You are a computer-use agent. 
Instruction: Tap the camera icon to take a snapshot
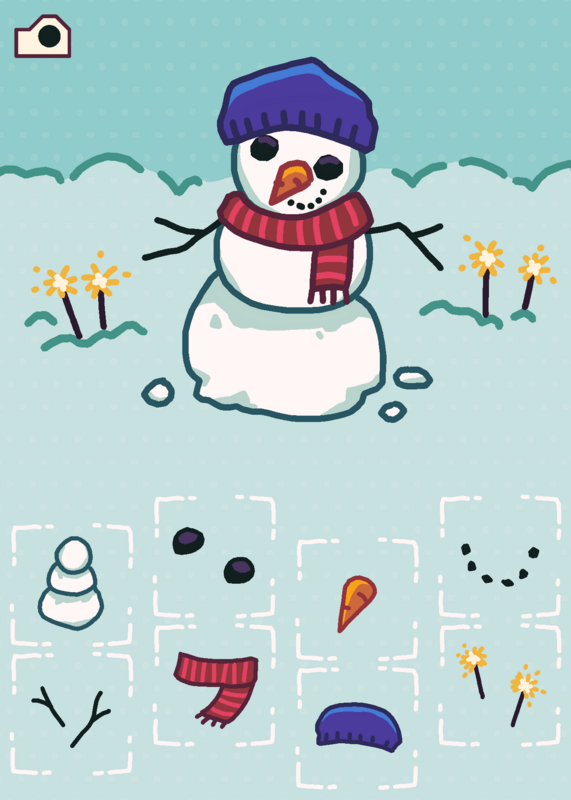(x=42, y=36)
